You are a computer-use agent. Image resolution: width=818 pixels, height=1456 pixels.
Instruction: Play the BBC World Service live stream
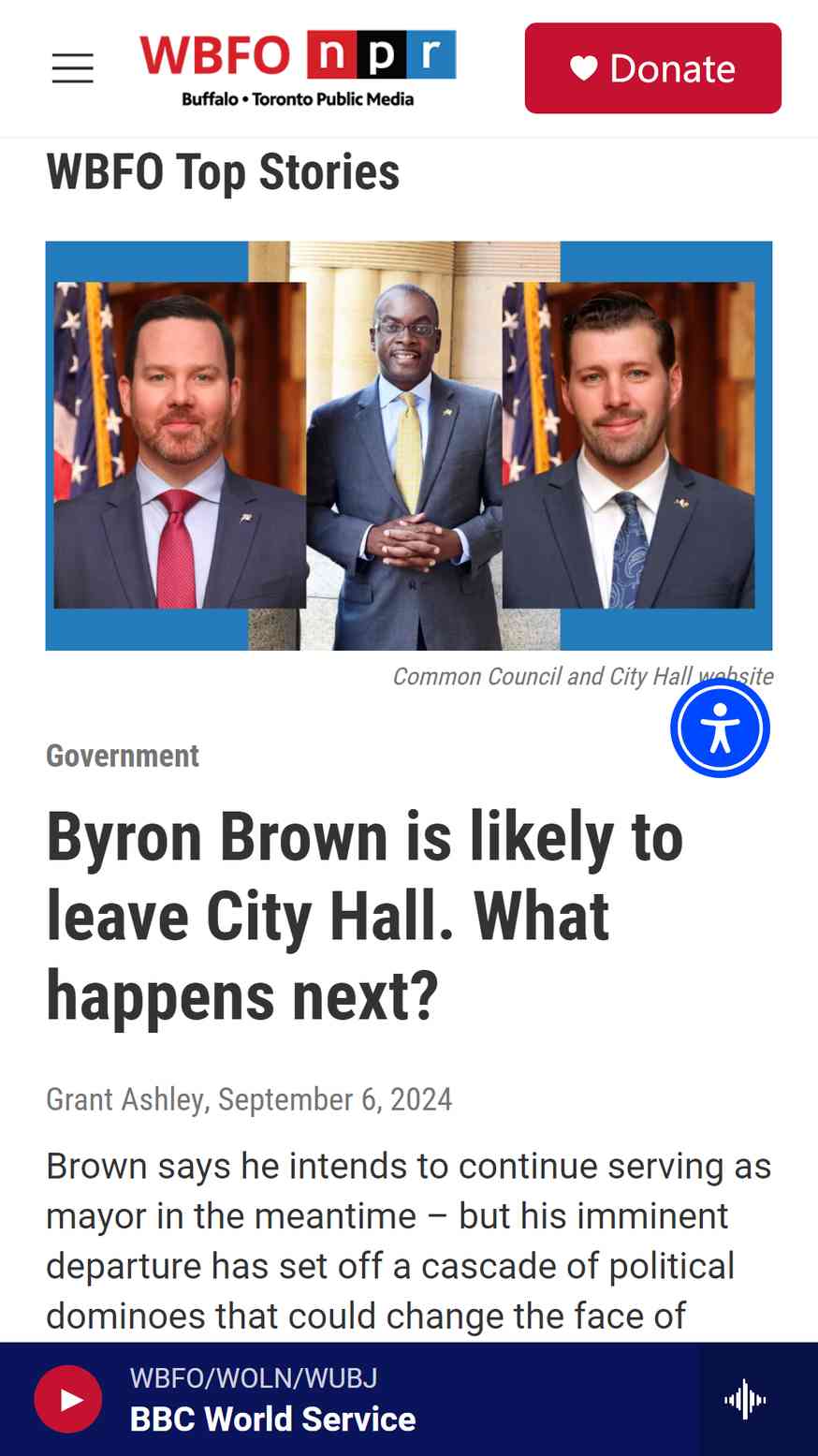[68, 1399]
